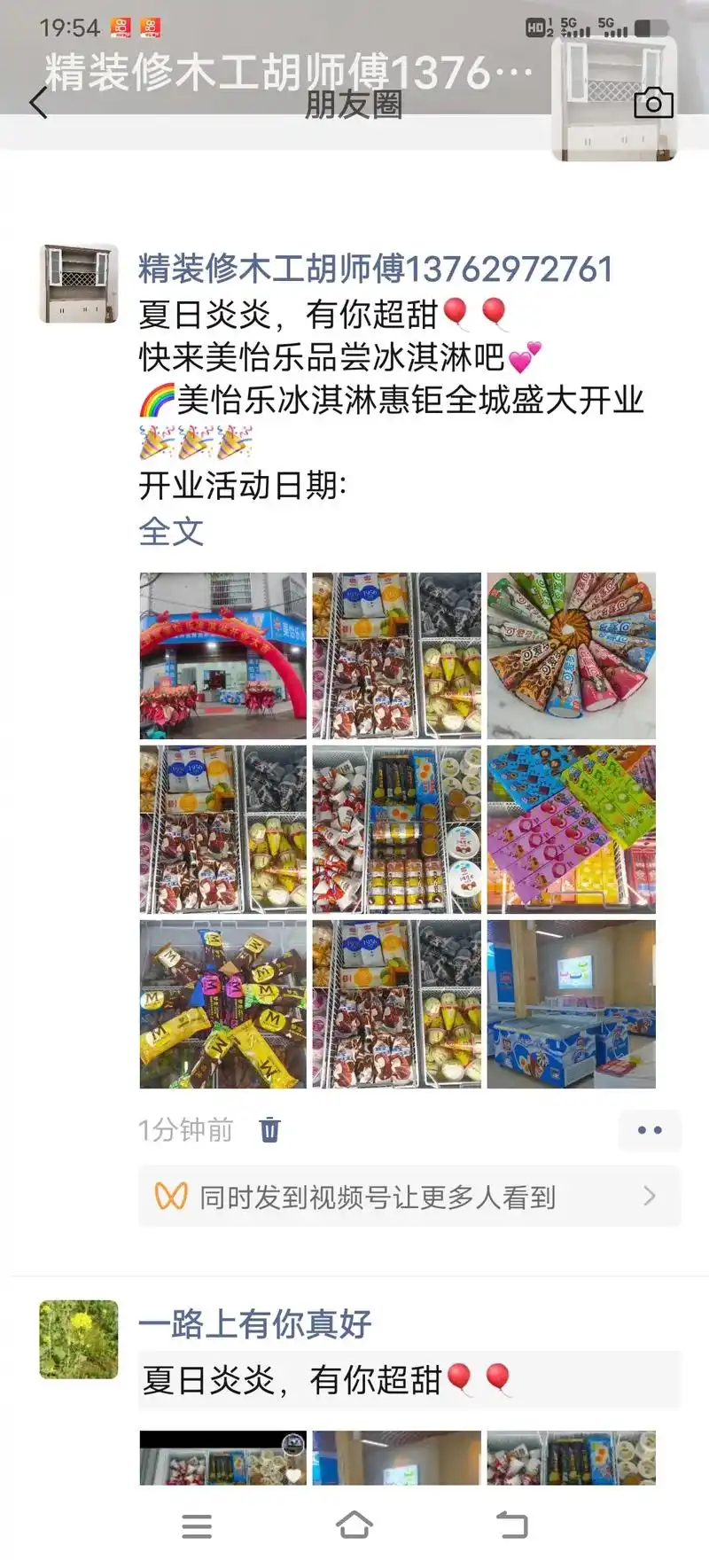
Task: Open the colorful popsicle packs photo
Action: pos(571,829)
